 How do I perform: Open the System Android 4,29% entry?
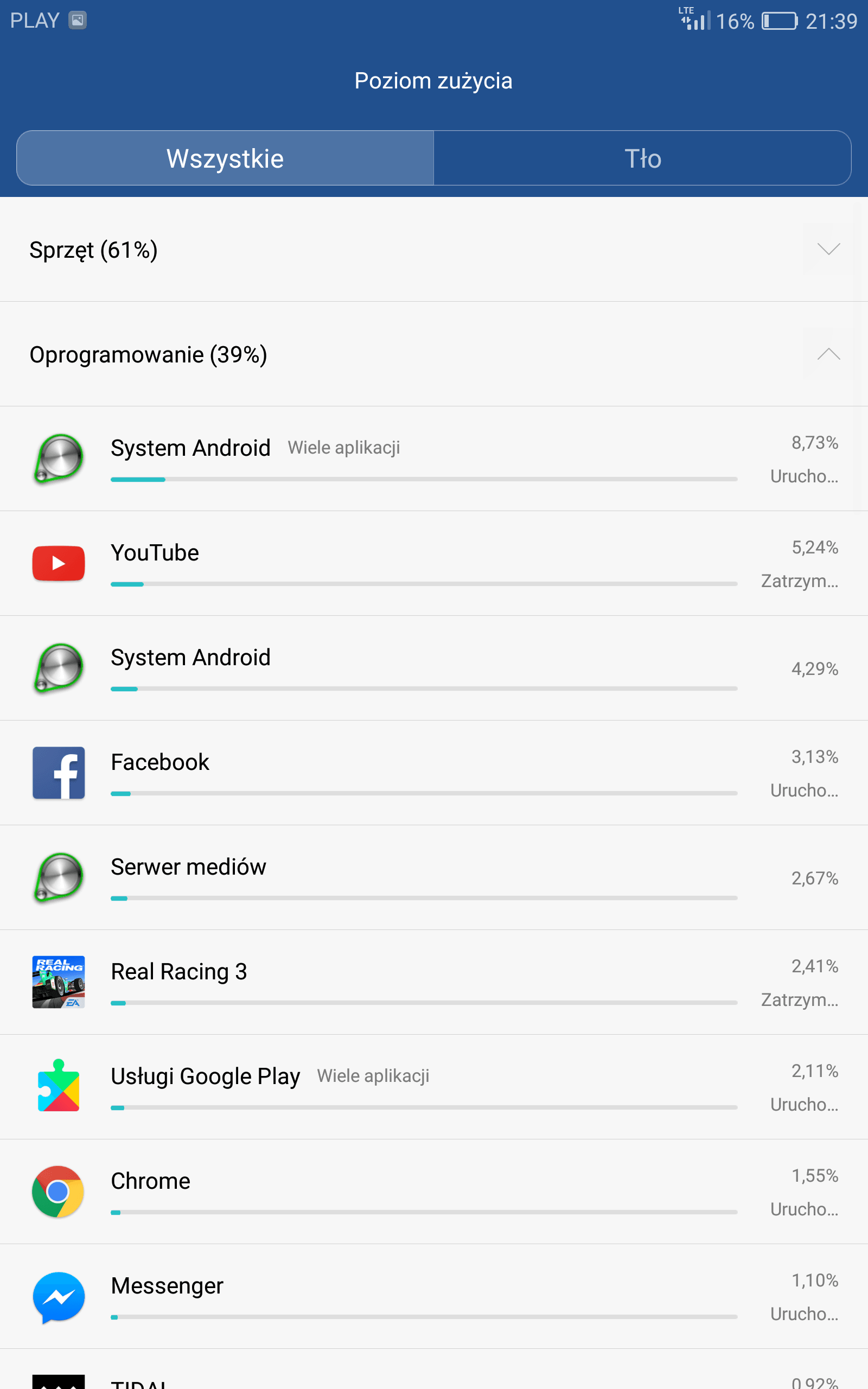434,668
